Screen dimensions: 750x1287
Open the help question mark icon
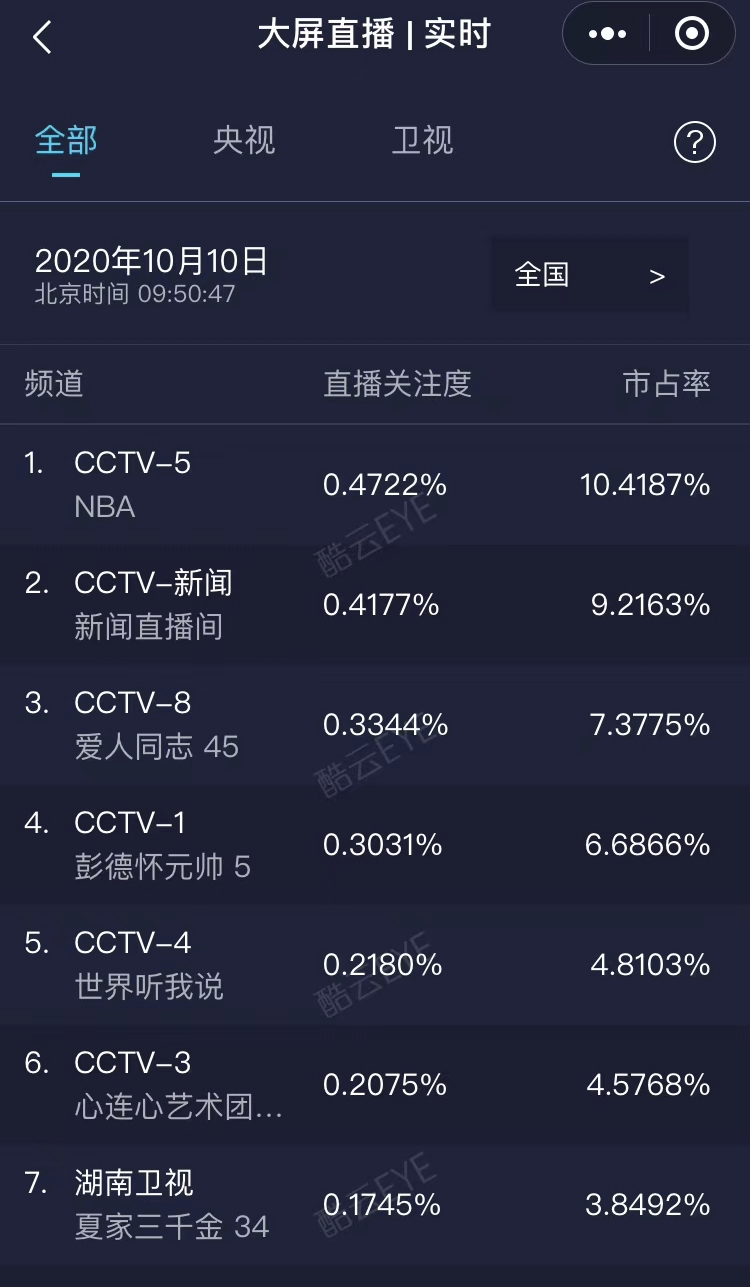(x=694, y=143)
